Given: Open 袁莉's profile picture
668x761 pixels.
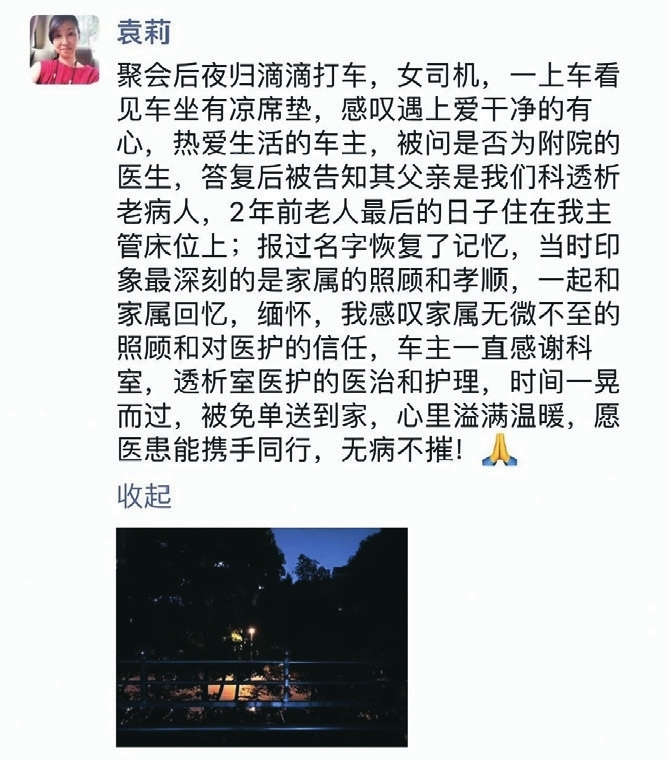Looking at the screenshot, I should click(x=65, y=50).
